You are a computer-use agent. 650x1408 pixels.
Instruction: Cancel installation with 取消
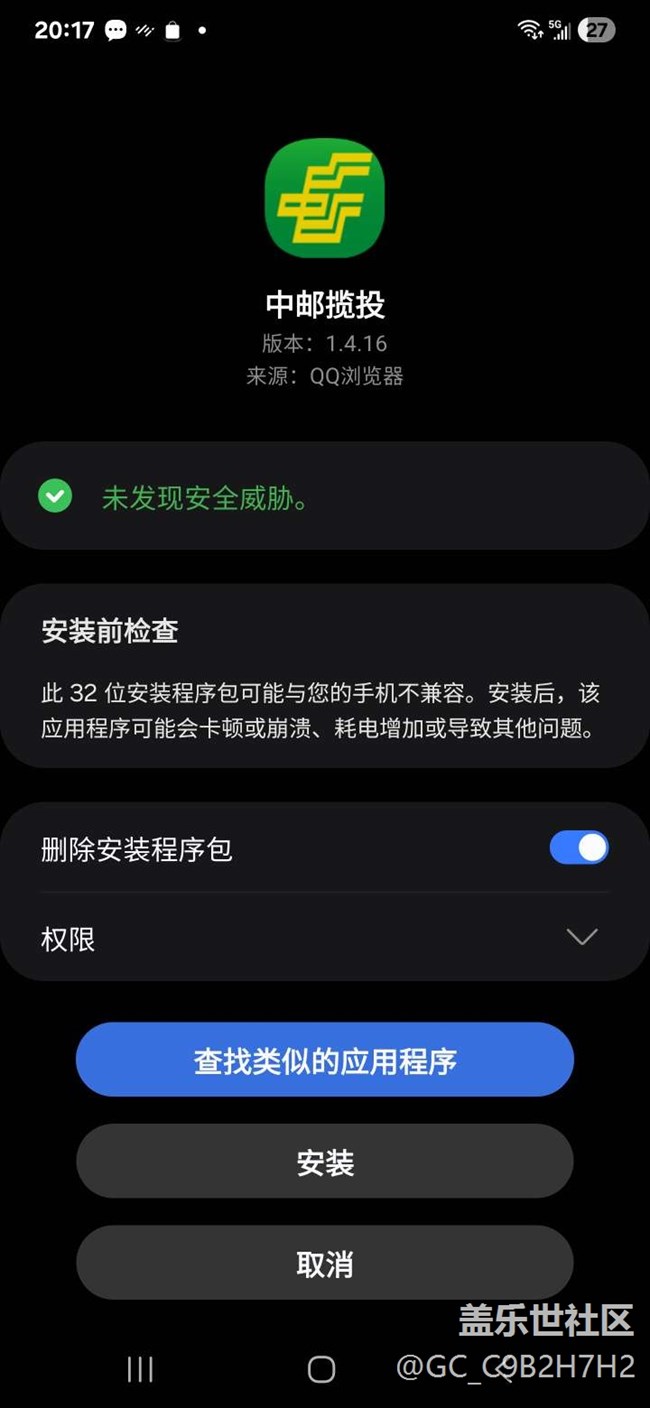point(325,1263)
